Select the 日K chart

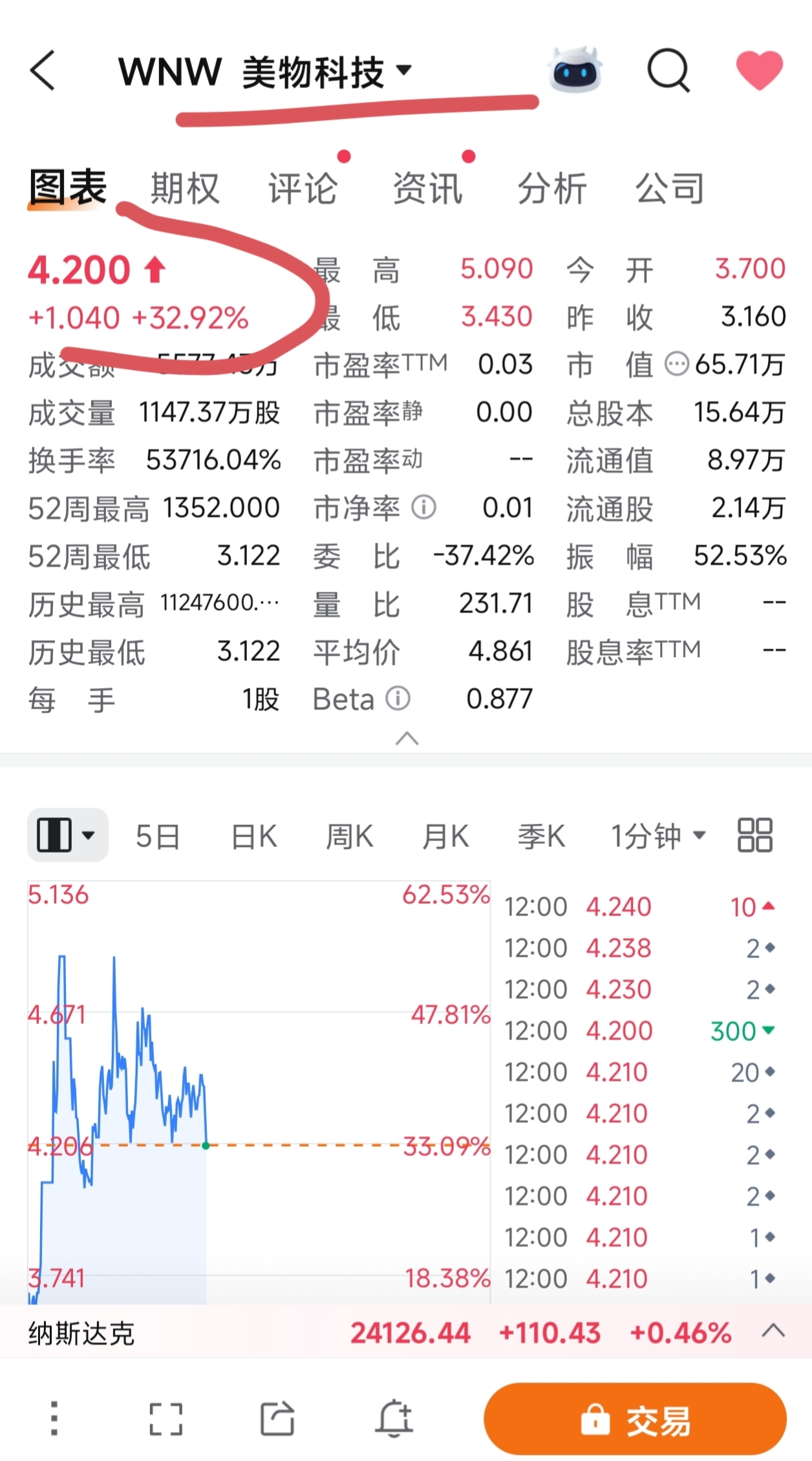click(254, 837)
